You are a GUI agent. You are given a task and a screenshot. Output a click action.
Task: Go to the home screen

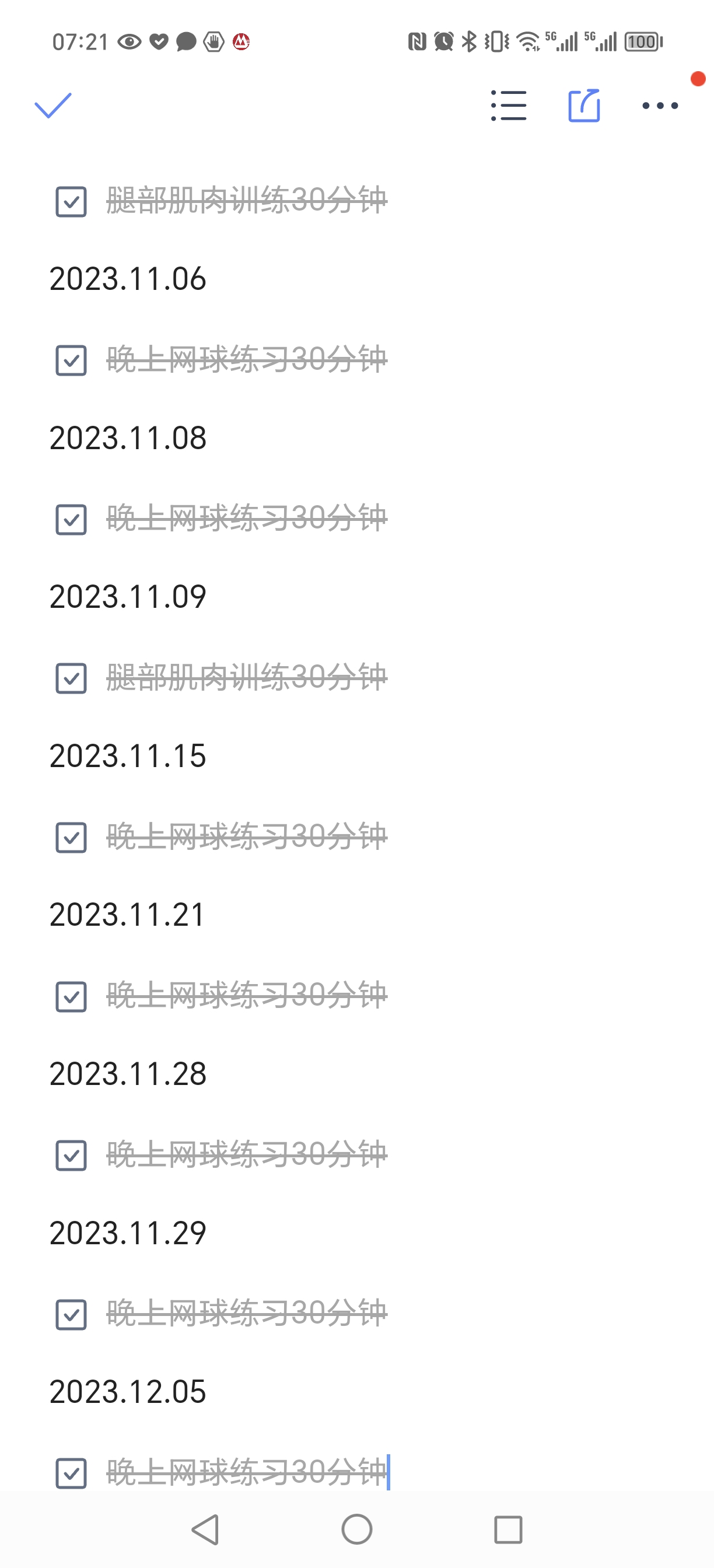[356, 1529]
